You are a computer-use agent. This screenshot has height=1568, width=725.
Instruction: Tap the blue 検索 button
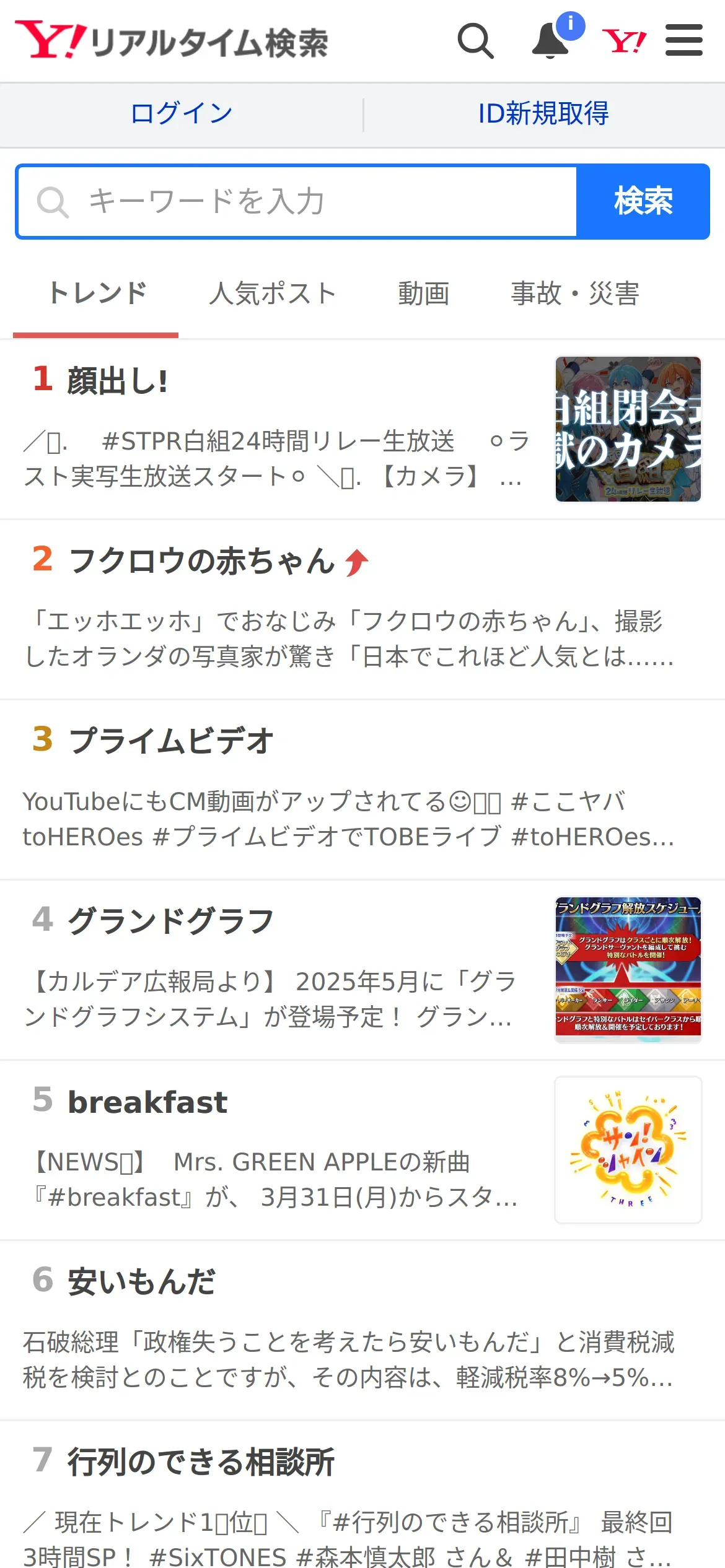coord(643,202)
